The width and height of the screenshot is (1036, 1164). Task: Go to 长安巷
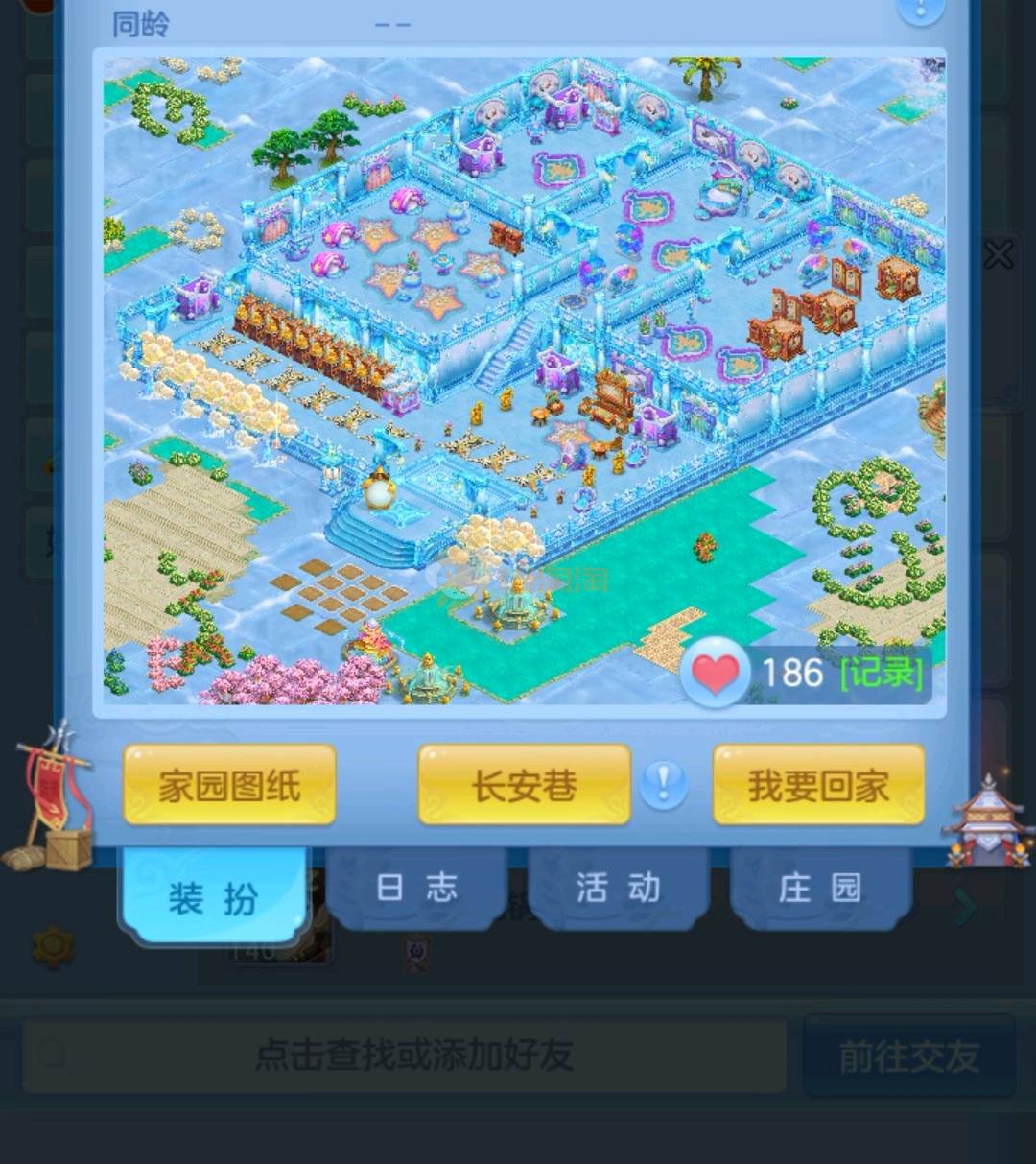(x=524, y=786)
